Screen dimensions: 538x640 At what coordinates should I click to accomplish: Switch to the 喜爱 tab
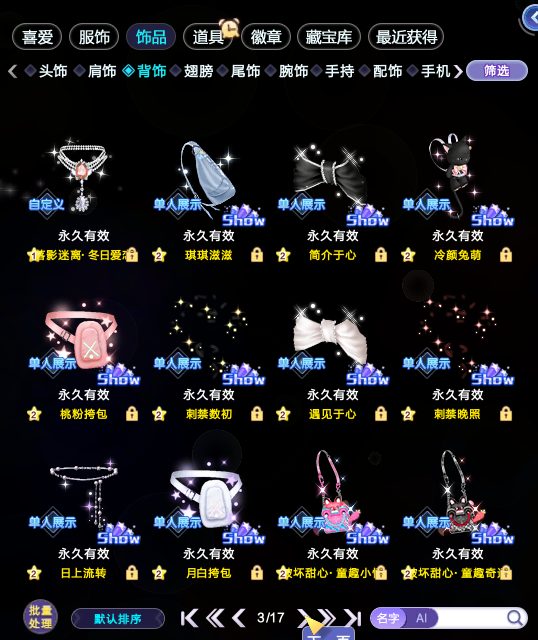[x=37, y=37]
